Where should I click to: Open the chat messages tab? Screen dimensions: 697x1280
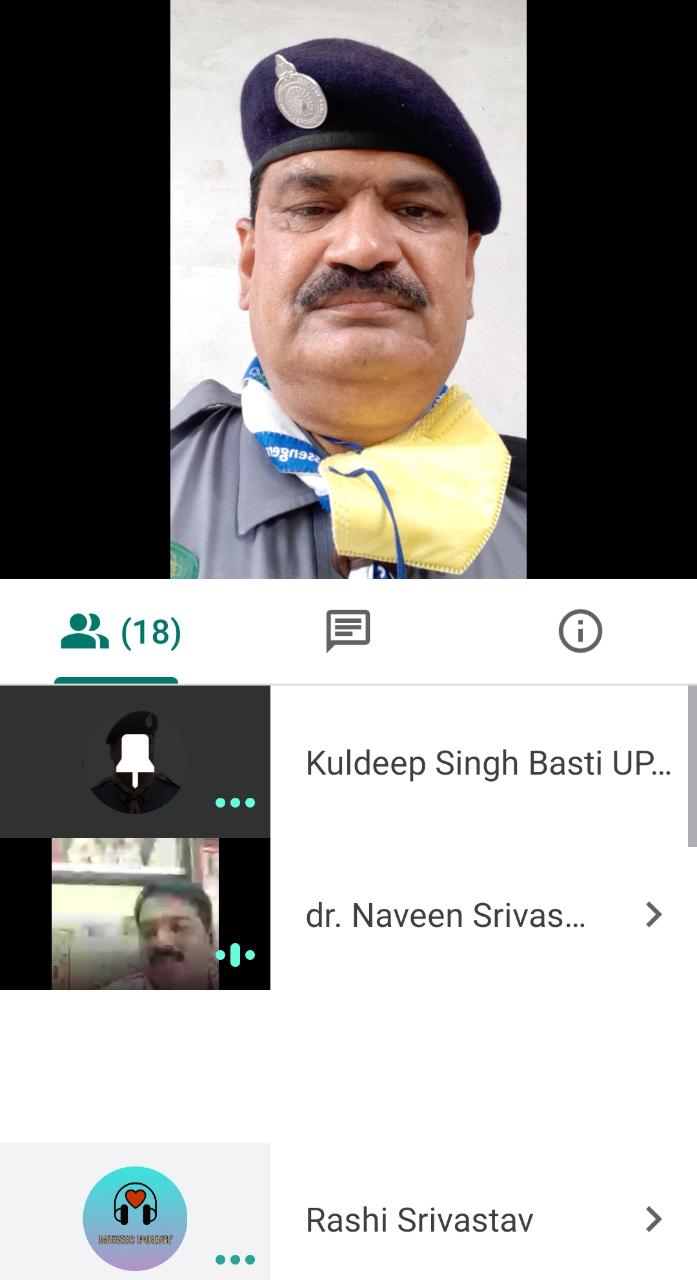[x=348, y=632]
